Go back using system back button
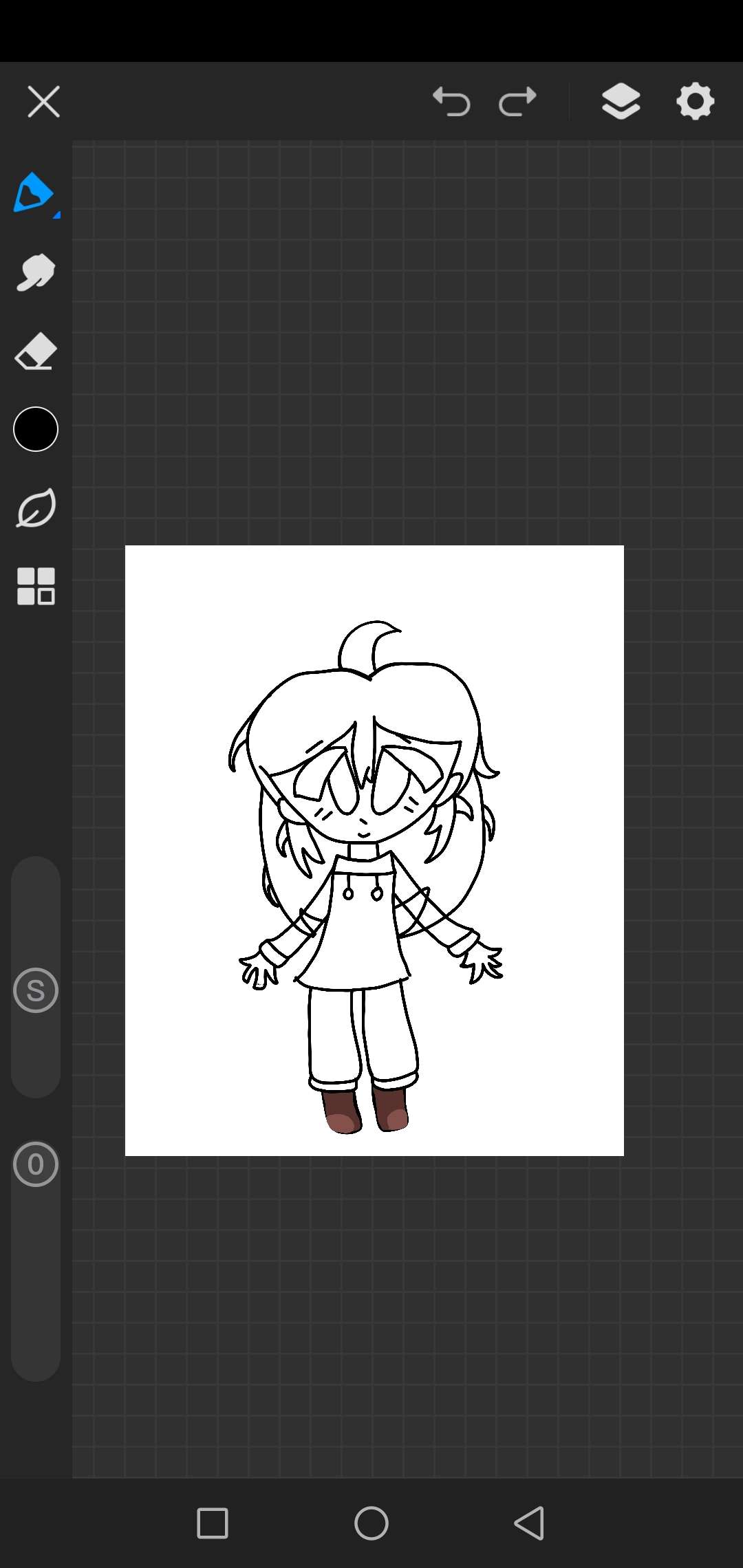 coord(530,1523)
